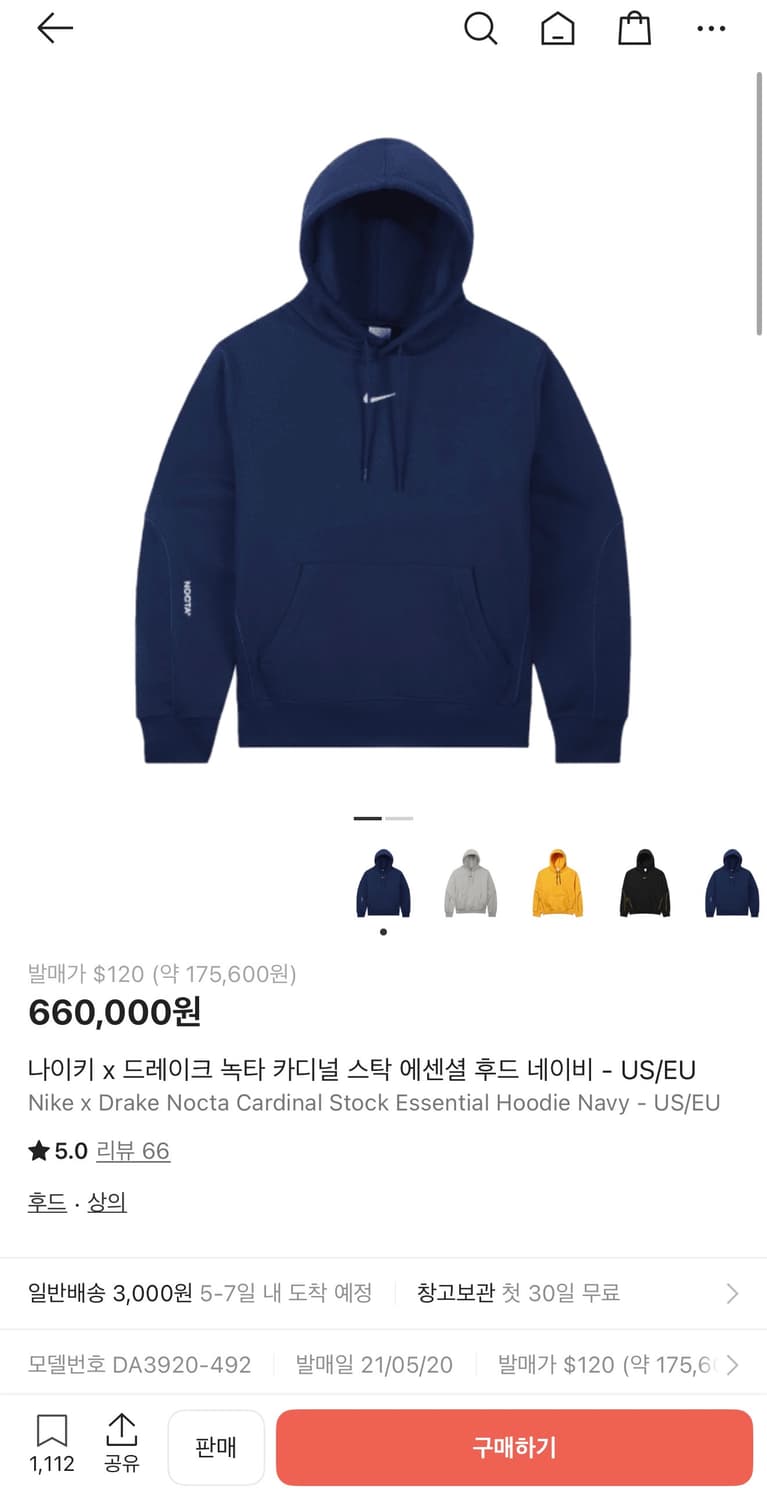
Task: Select the yellow hoodie colorway thumbnail
Action: [x=557, y=882]
